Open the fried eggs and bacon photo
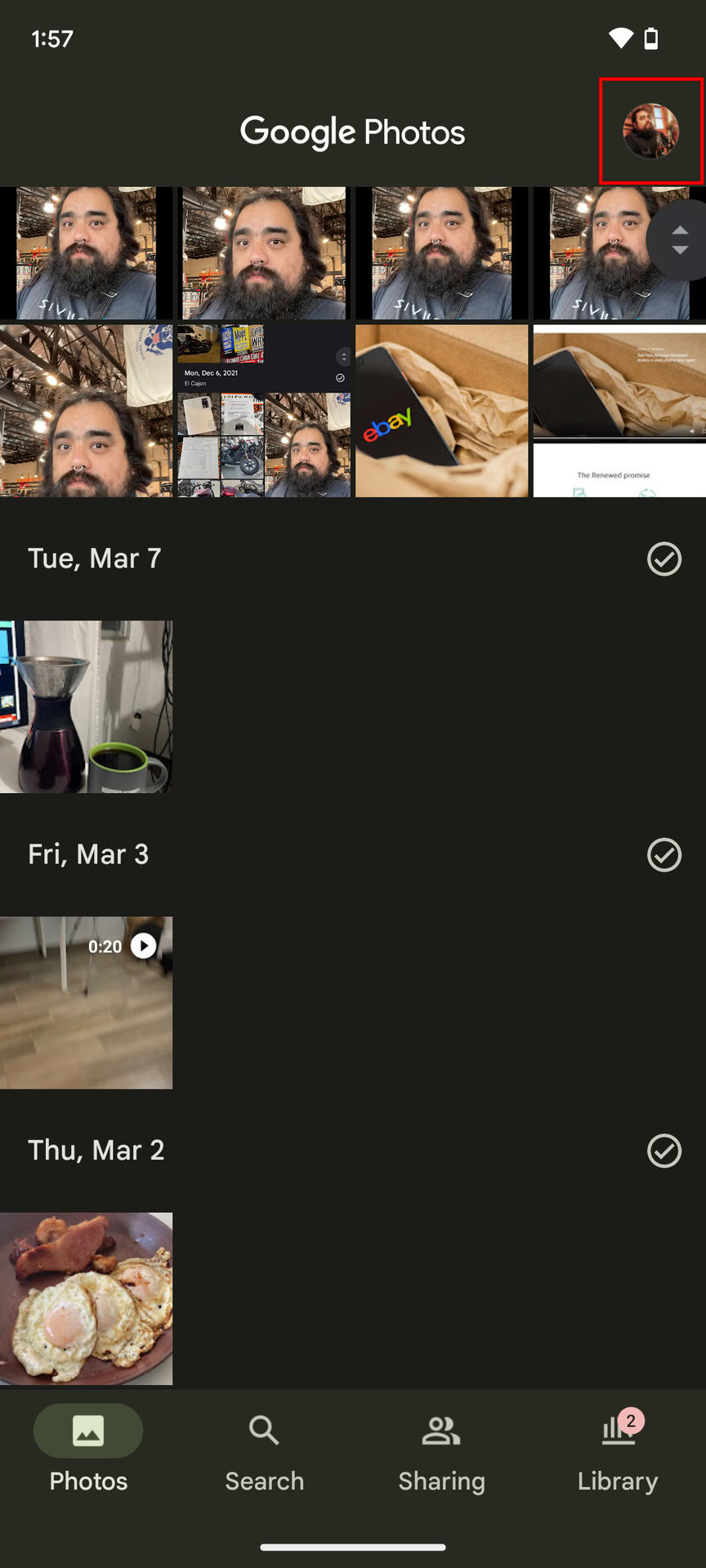The width and height of the screenshot is (706, 1568). point(86,1298)
